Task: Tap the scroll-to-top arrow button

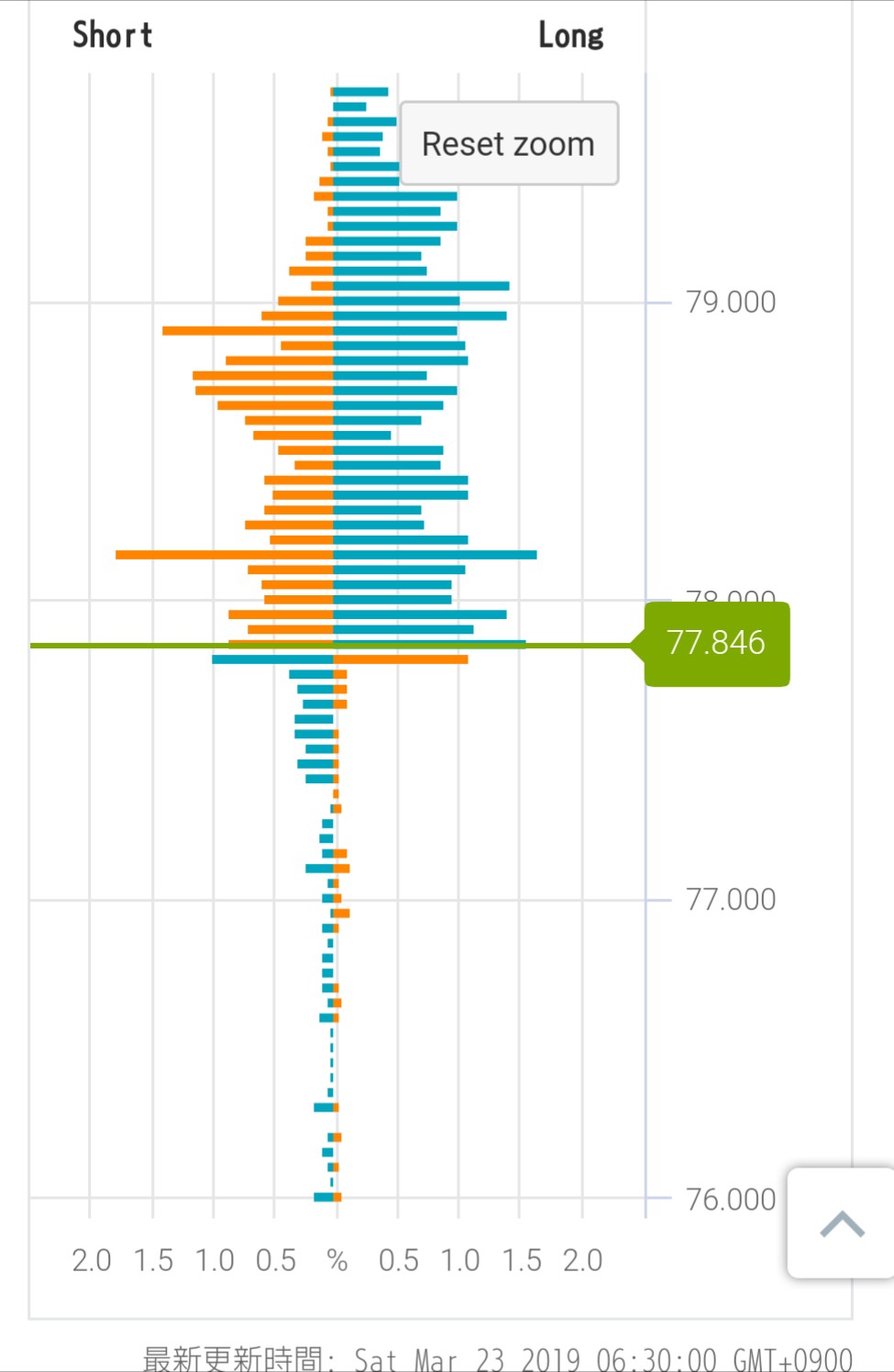Action: [x=841, y=1223]
